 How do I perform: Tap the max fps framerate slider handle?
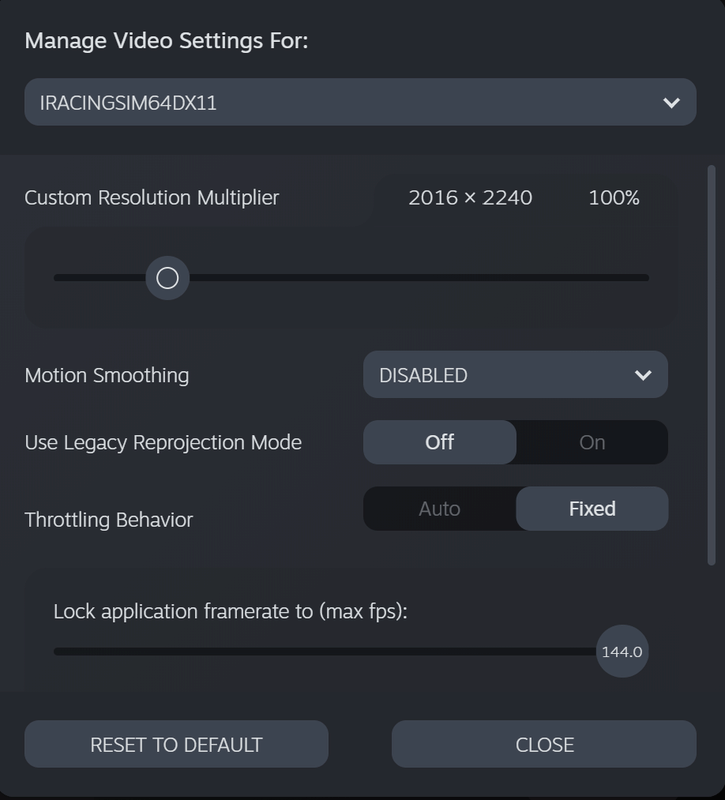(621, 652)
